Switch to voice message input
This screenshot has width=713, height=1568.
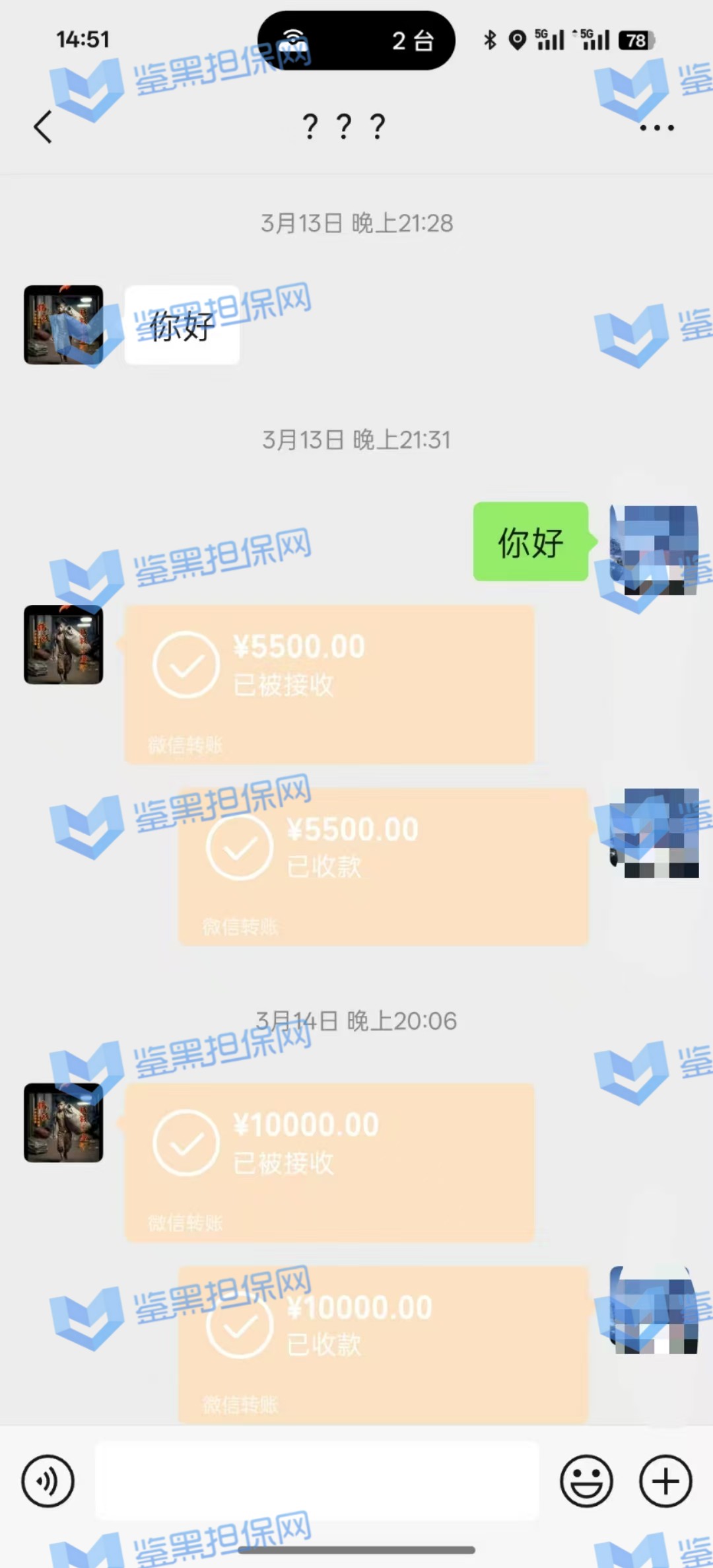[x=48, y=1481]
